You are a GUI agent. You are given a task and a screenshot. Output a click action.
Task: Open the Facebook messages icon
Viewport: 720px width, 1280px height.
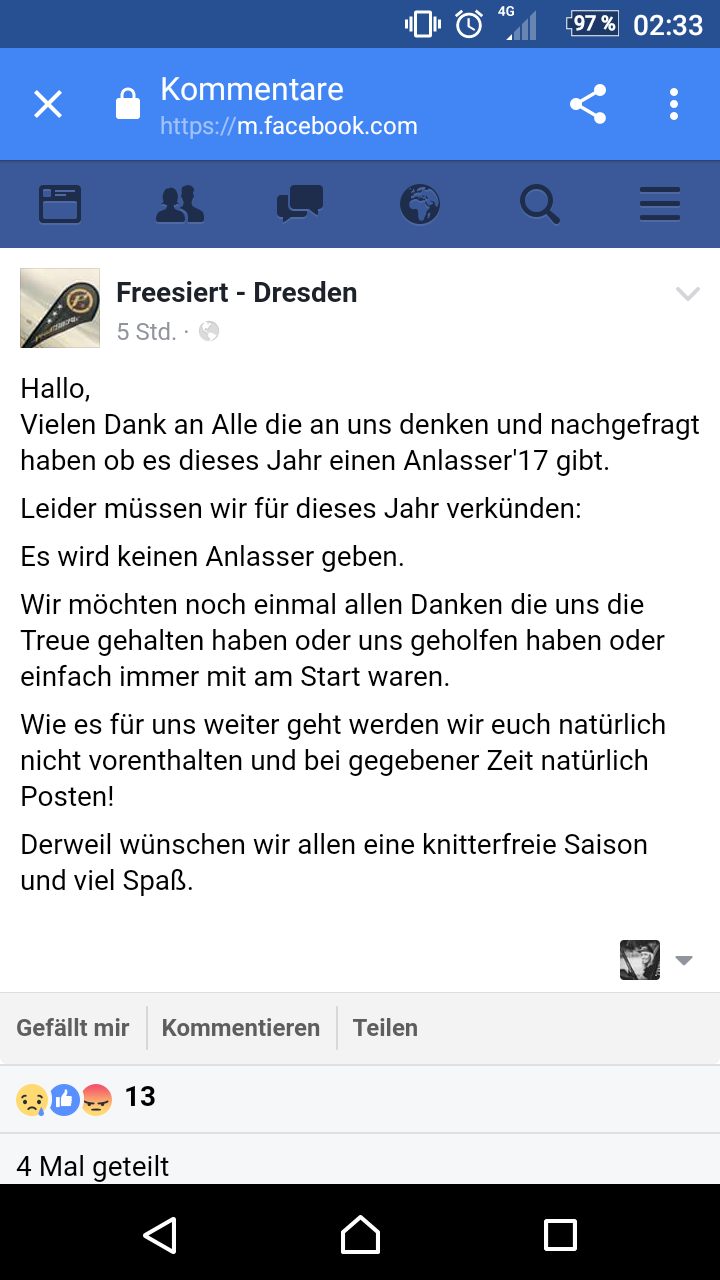point(300,205)
